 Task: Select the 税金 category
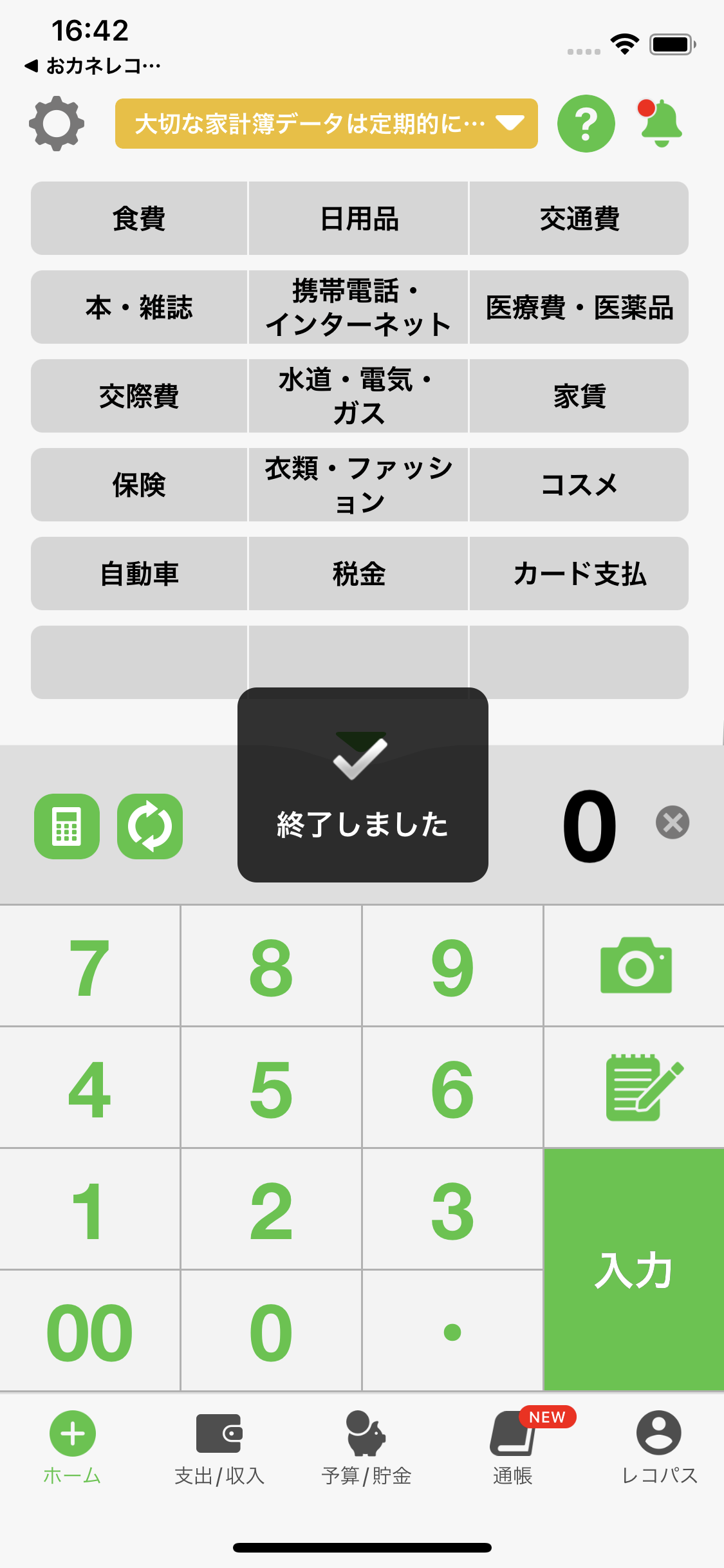pyautogui.click(x=358, y=574)
